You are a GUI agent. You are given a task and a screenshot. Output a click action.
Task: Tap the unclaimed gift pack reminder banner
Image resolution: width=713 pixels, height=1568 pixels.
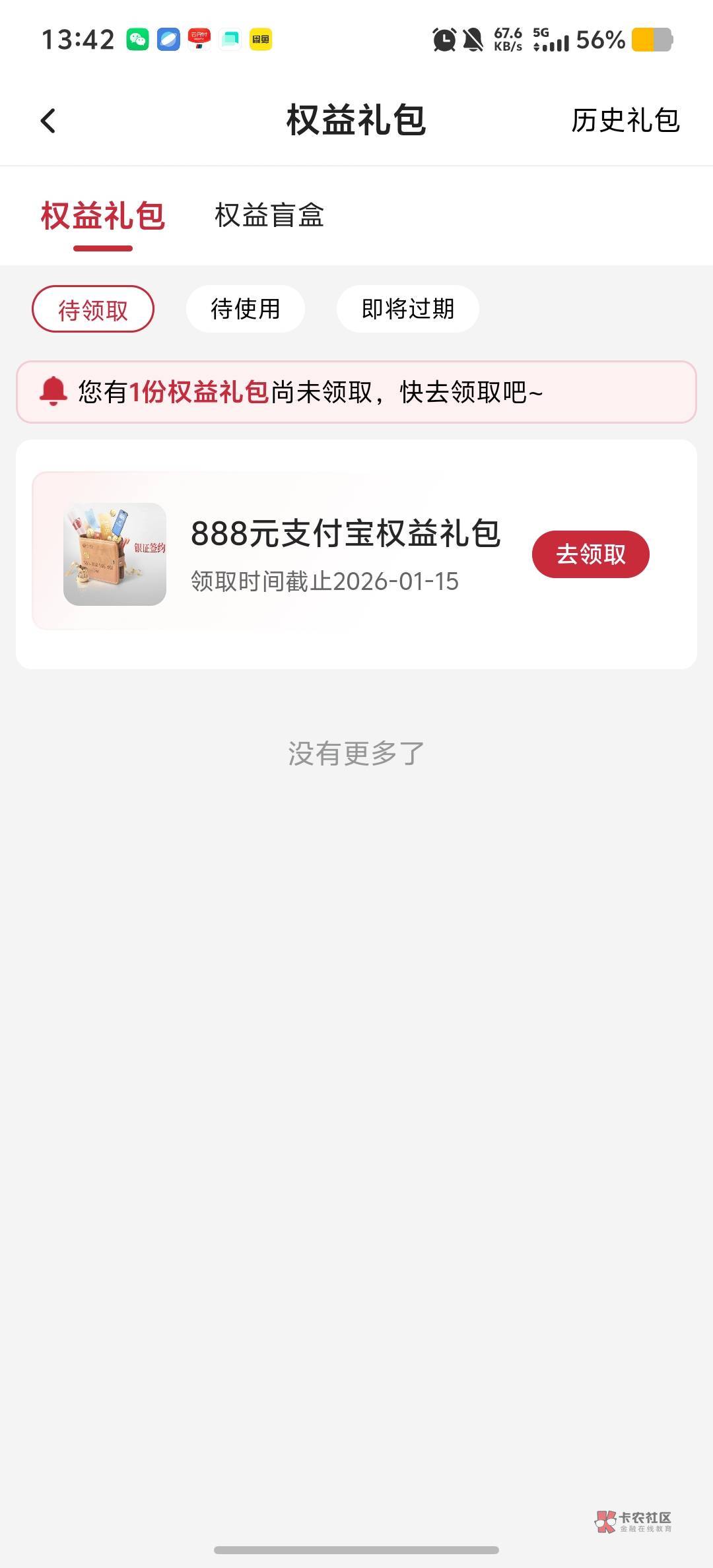[356, 392]
